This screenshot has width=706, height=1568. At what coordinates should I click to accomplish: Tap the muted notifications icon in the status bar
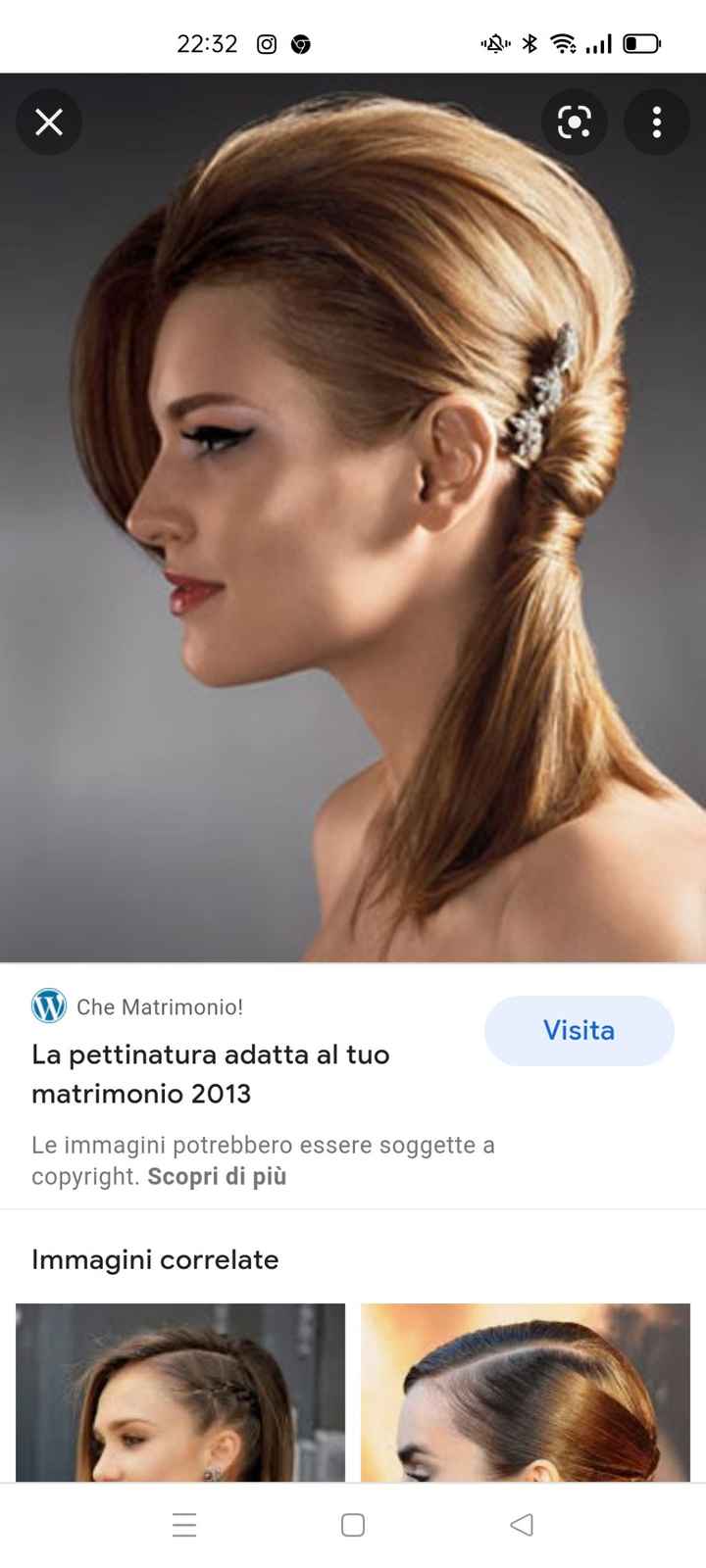(494, 43)
